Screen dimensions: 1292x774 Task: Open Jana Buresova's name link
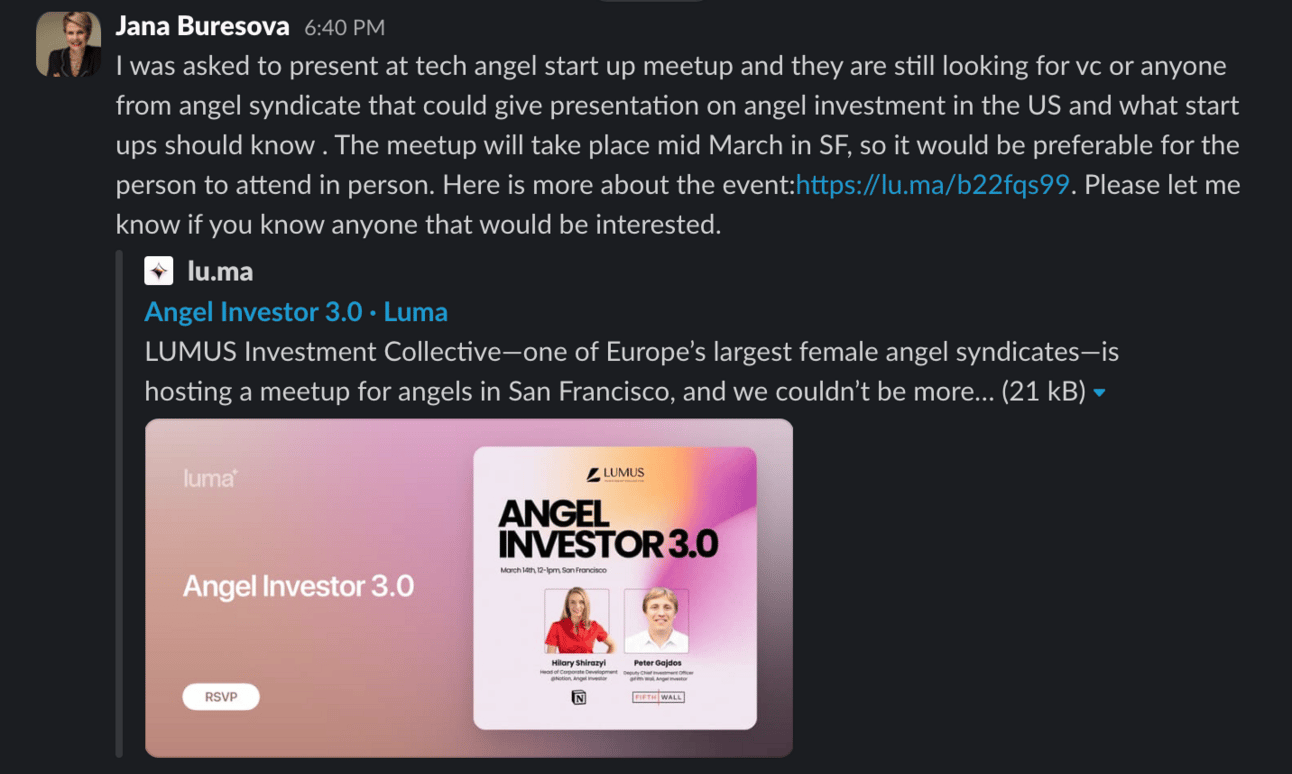[202, 27]
